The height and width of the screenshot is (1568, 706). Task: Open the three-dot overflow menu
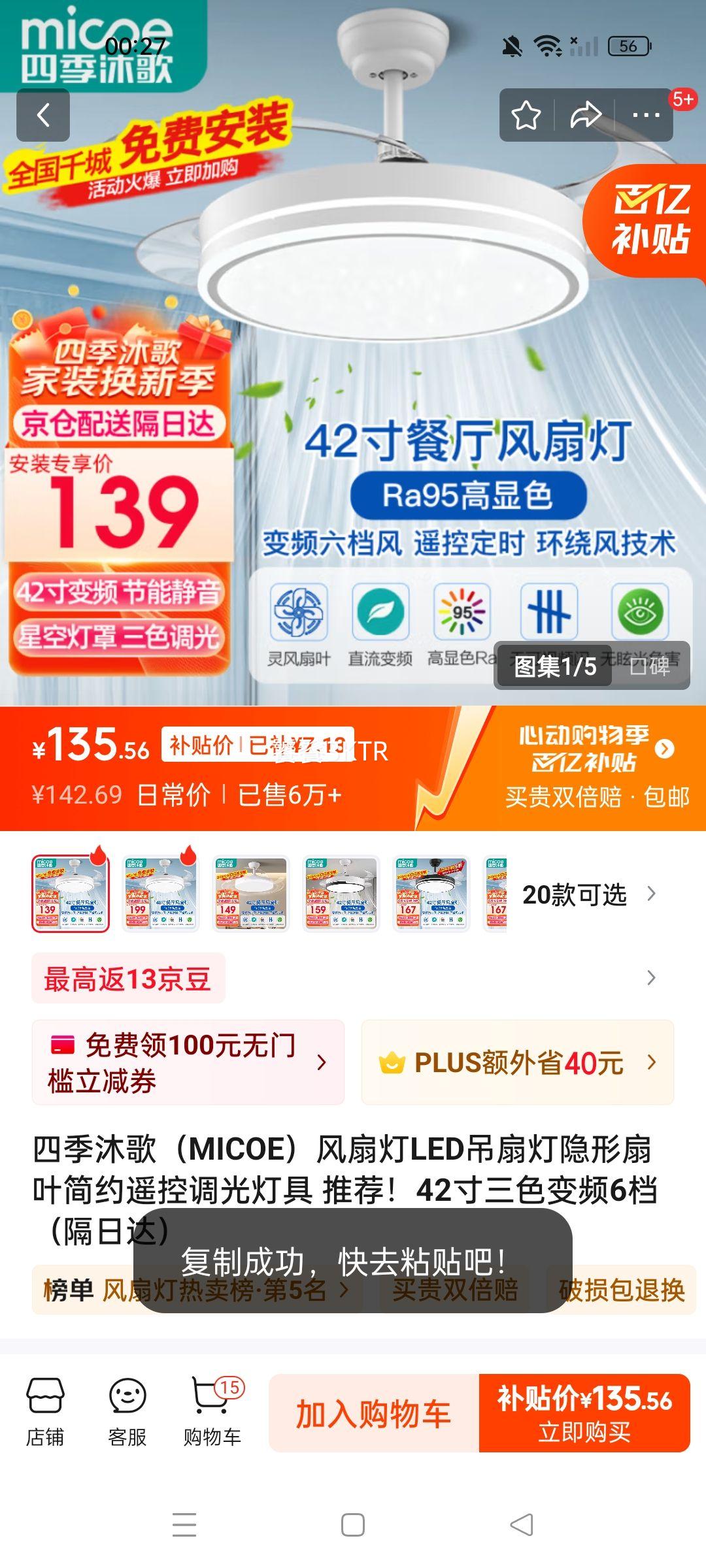(x=646, y=116)
